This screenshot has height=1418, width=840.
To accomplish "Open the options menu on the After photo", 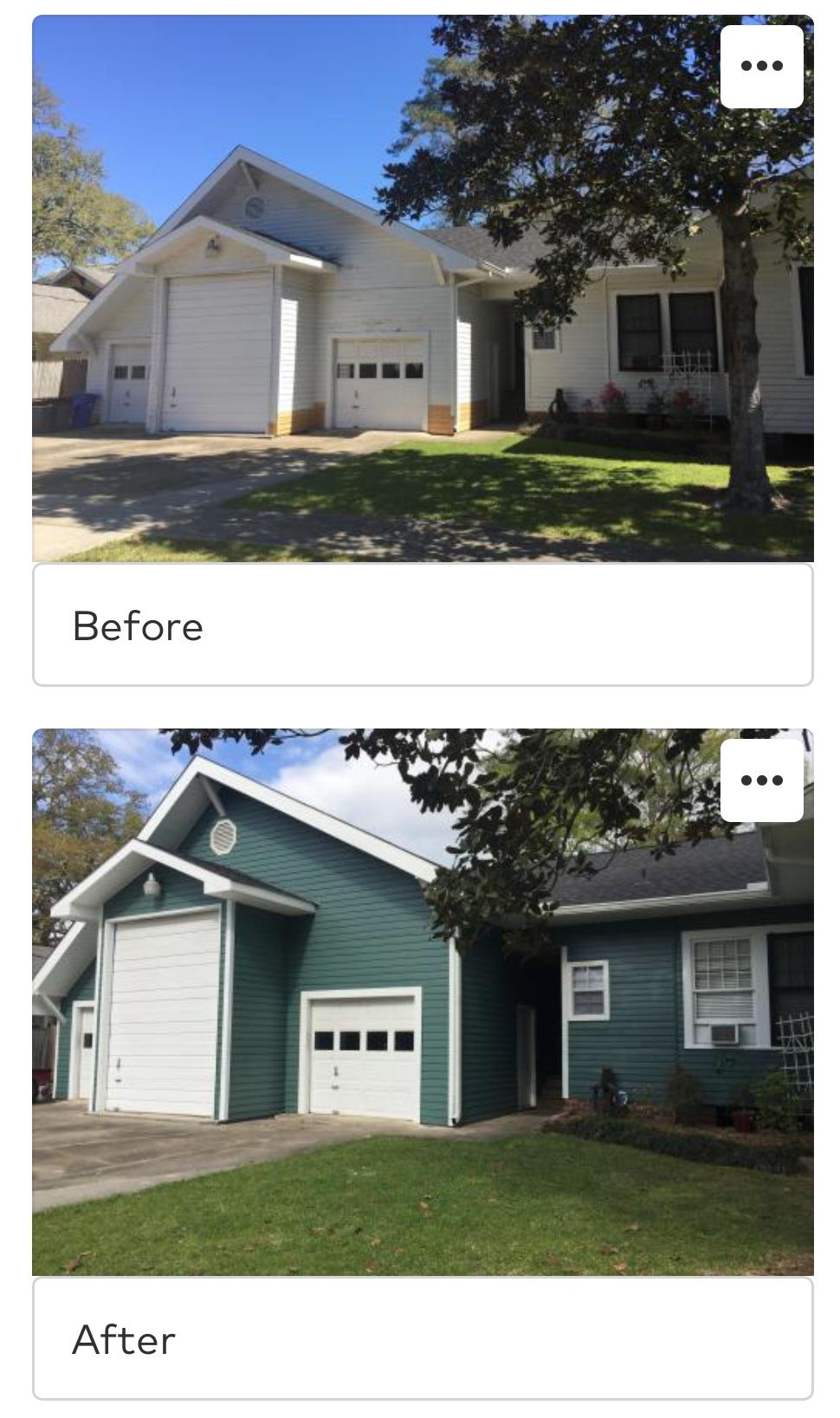I will [761, 780].
